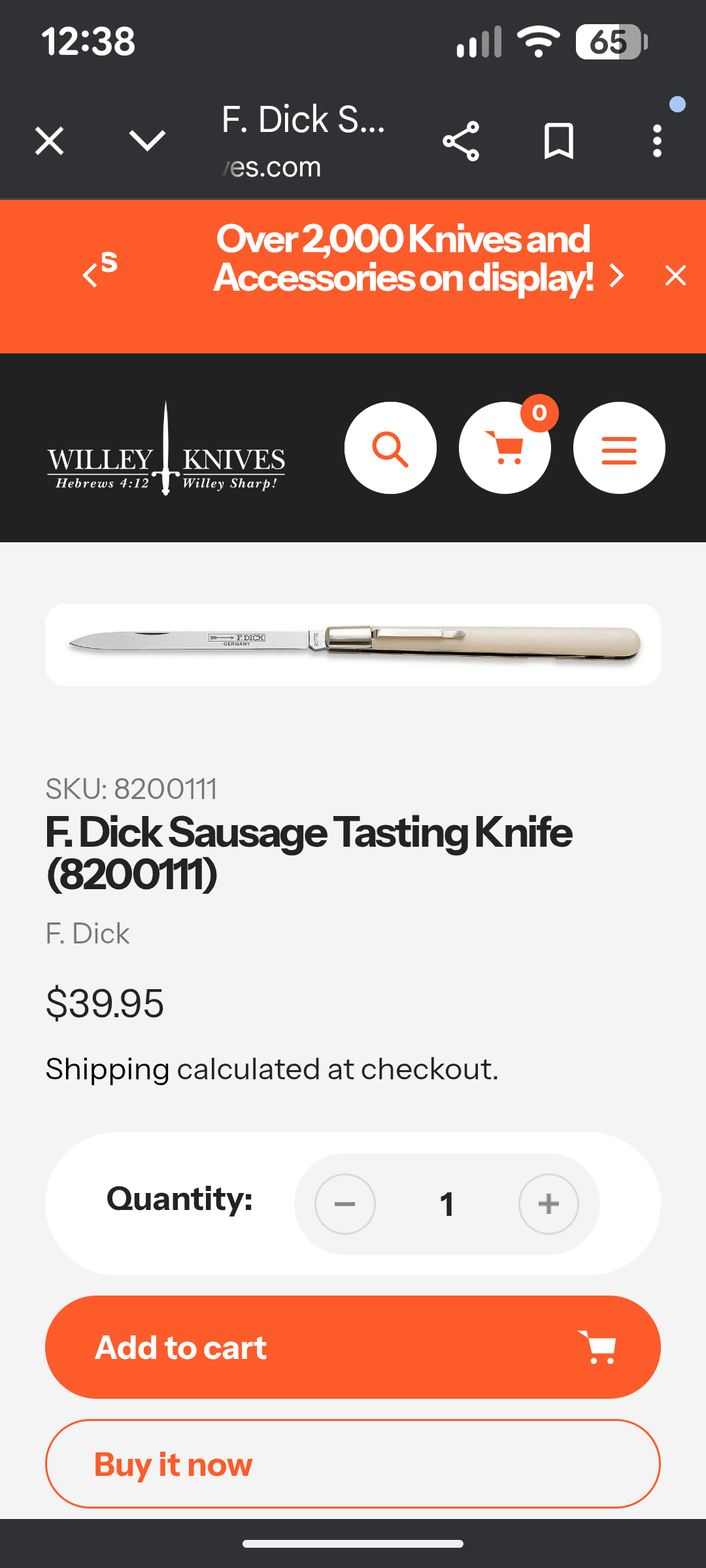Add the knife to cart
Image resolution: width=706 pixels, height=1568 pixels.
coord(353,1347)
